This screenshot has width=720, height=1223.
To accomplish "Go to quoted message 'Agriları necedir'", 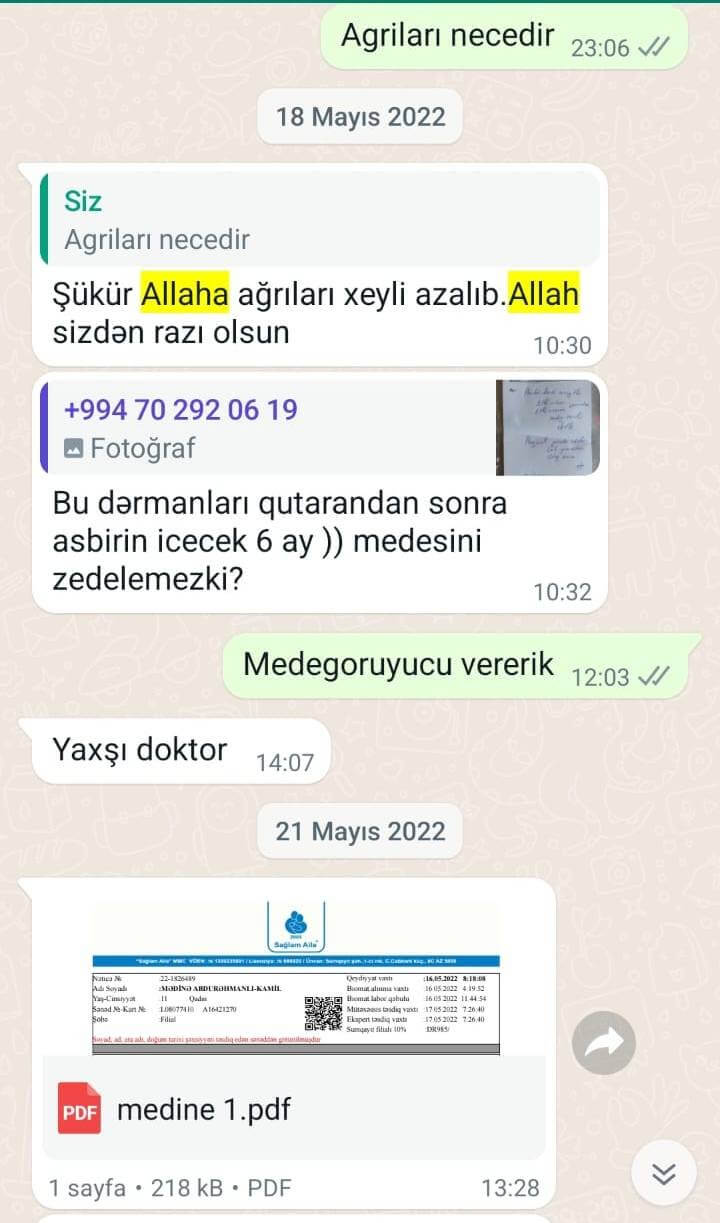I will [320, 220].
